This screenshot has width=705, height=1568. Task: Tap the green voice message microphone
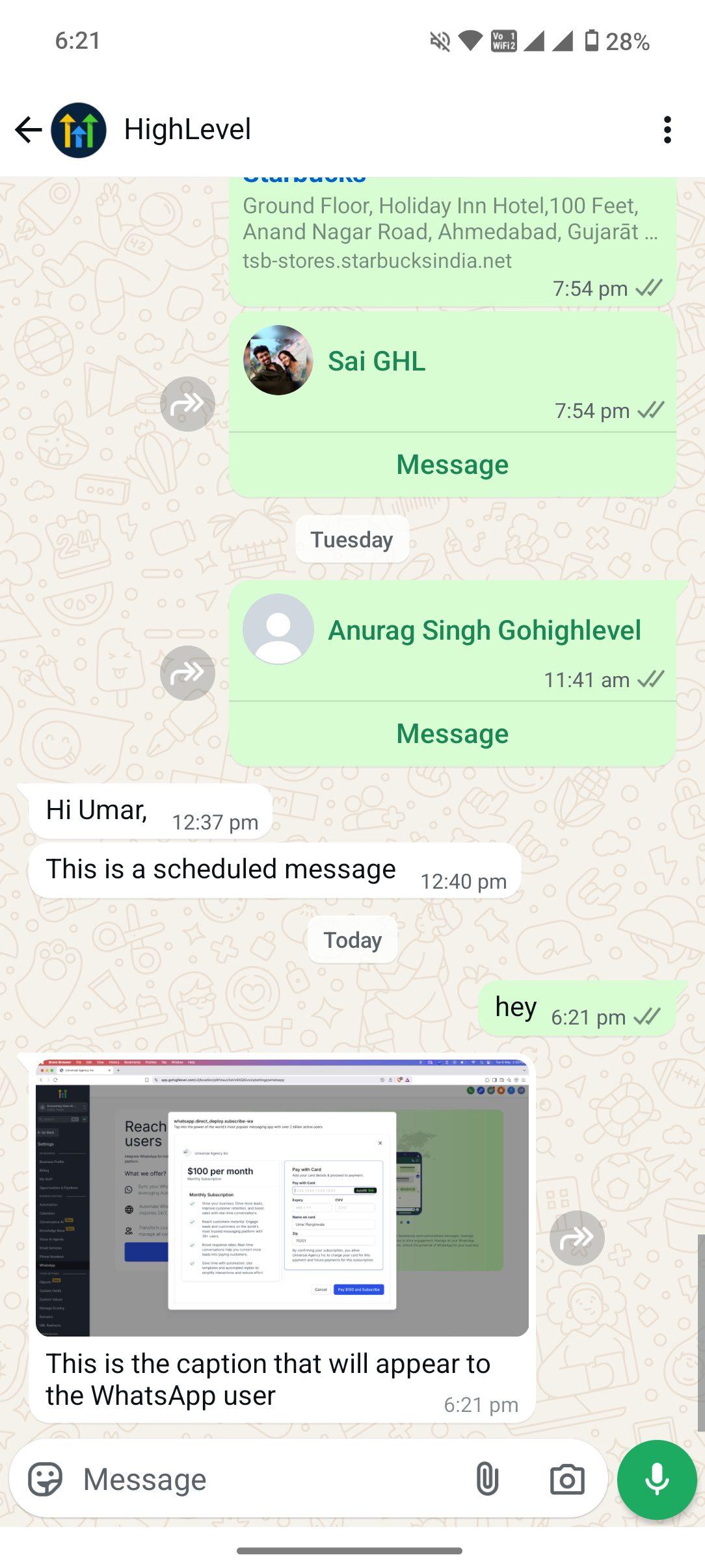tap(656, 1480)
